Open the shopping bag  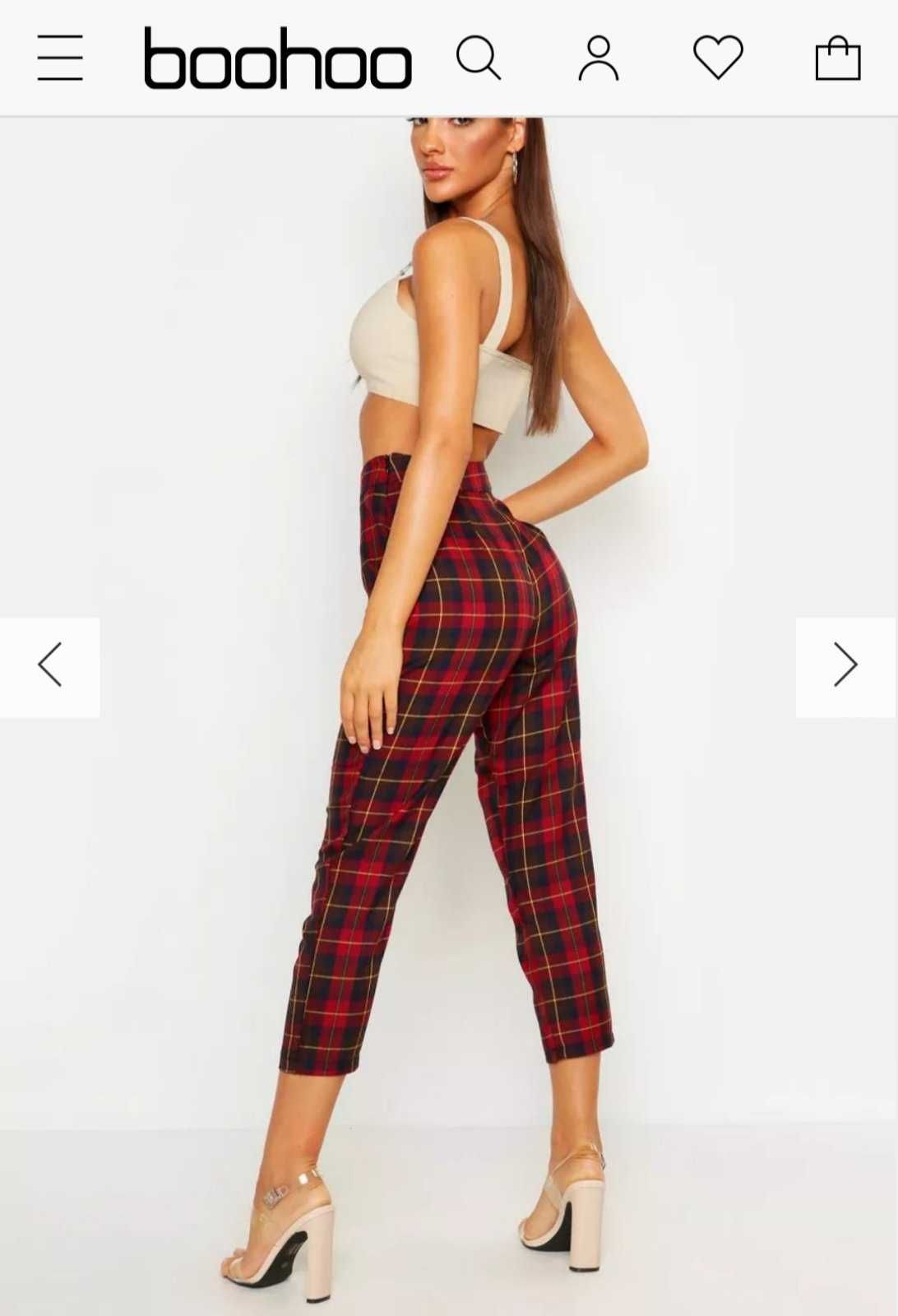click(x=837, y=58)
